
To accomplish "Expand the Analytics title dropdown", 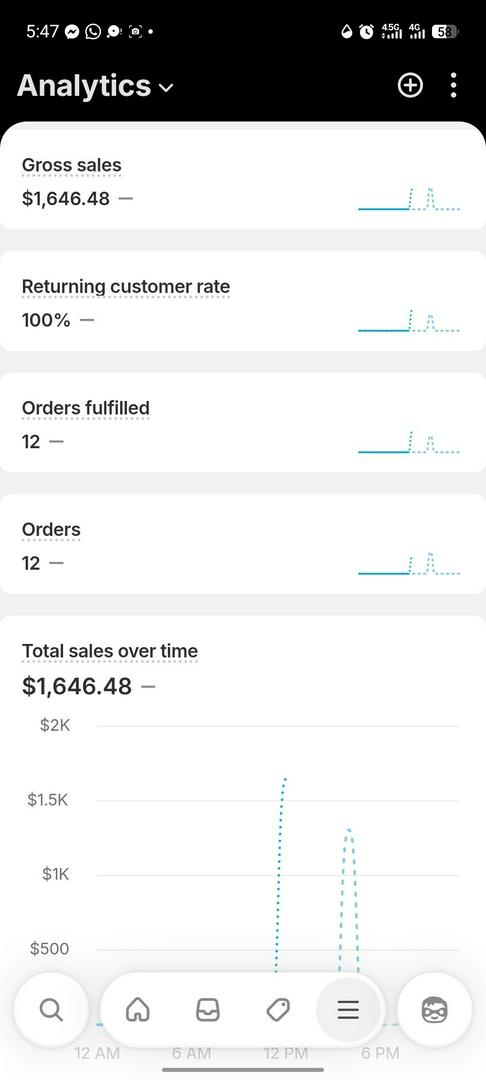I will (x=95, y=86).
